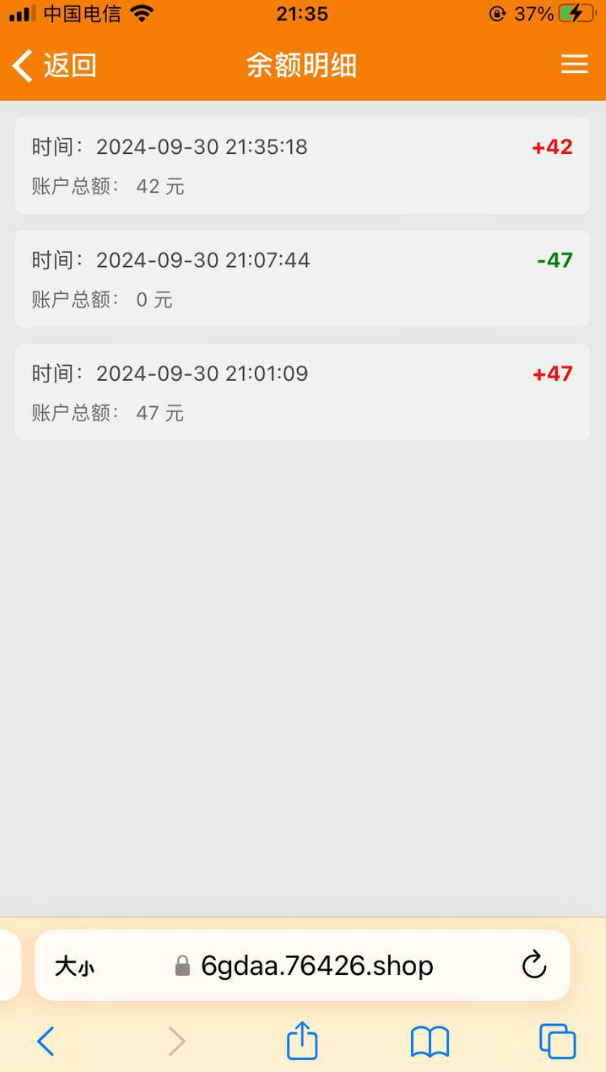Open the 大小 page settings in Safari

click(x=75, y=966)
